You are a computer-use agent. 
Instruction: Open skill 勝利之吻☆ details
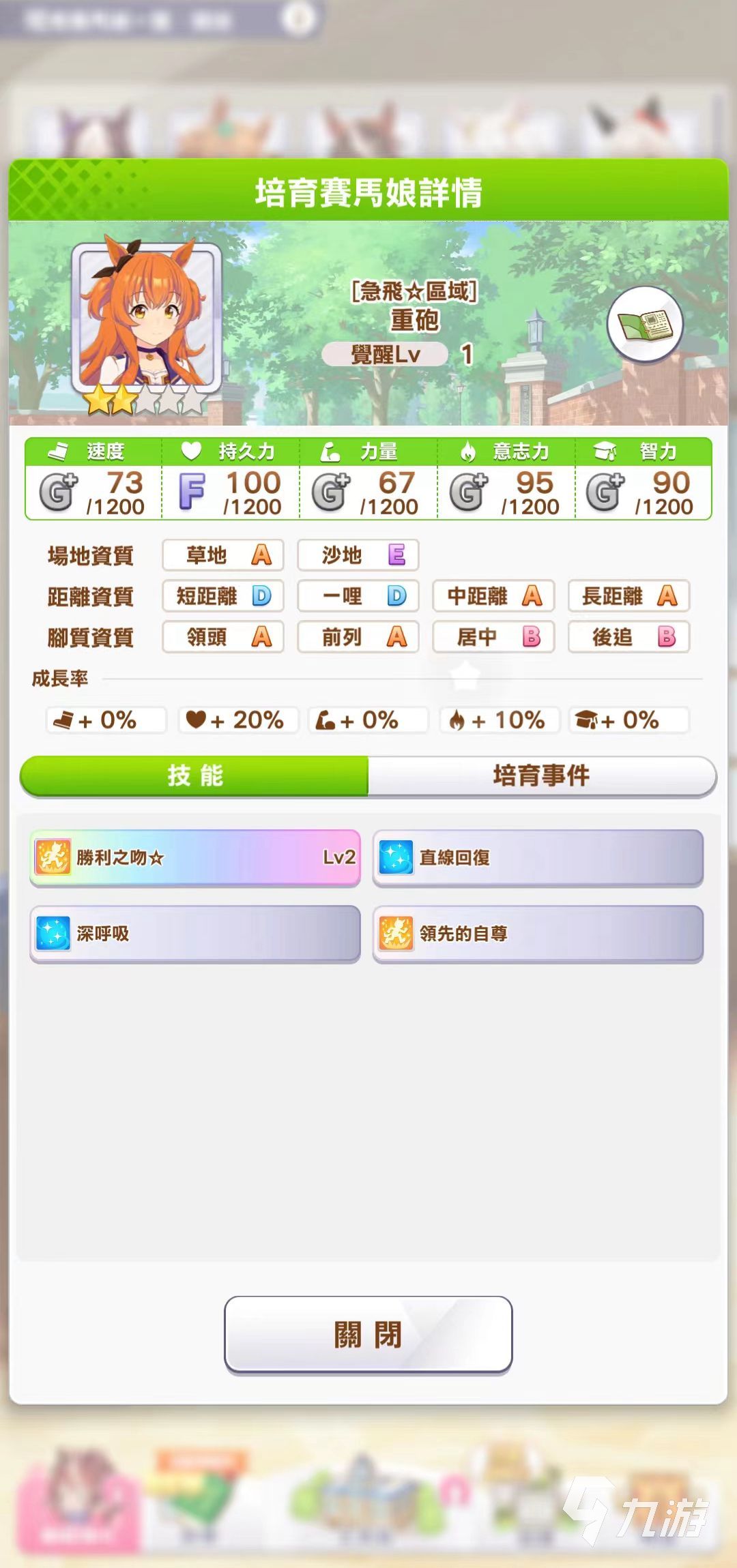[195, 857]
